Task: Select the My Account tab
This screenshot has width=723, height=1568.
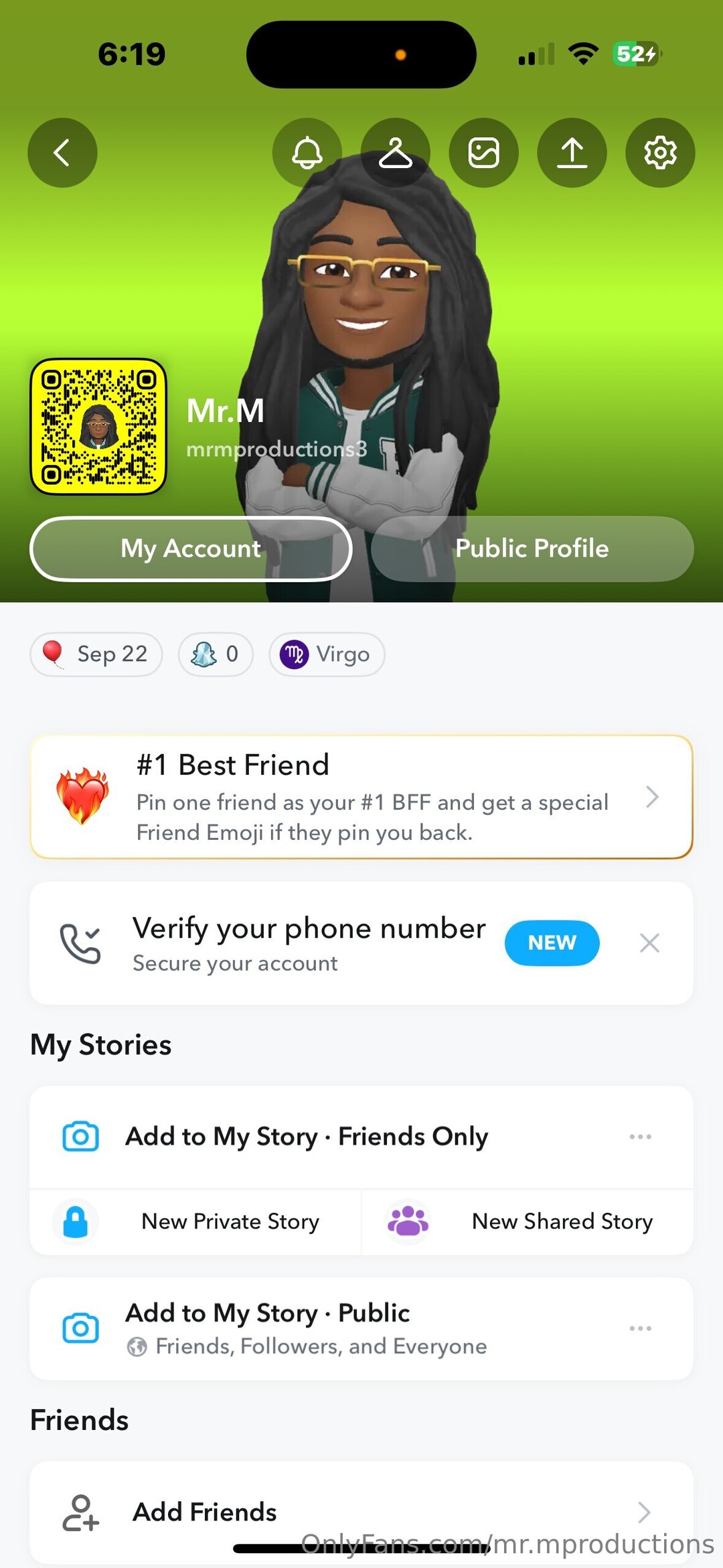Action: pyautogui.click(x=191, y=549)
